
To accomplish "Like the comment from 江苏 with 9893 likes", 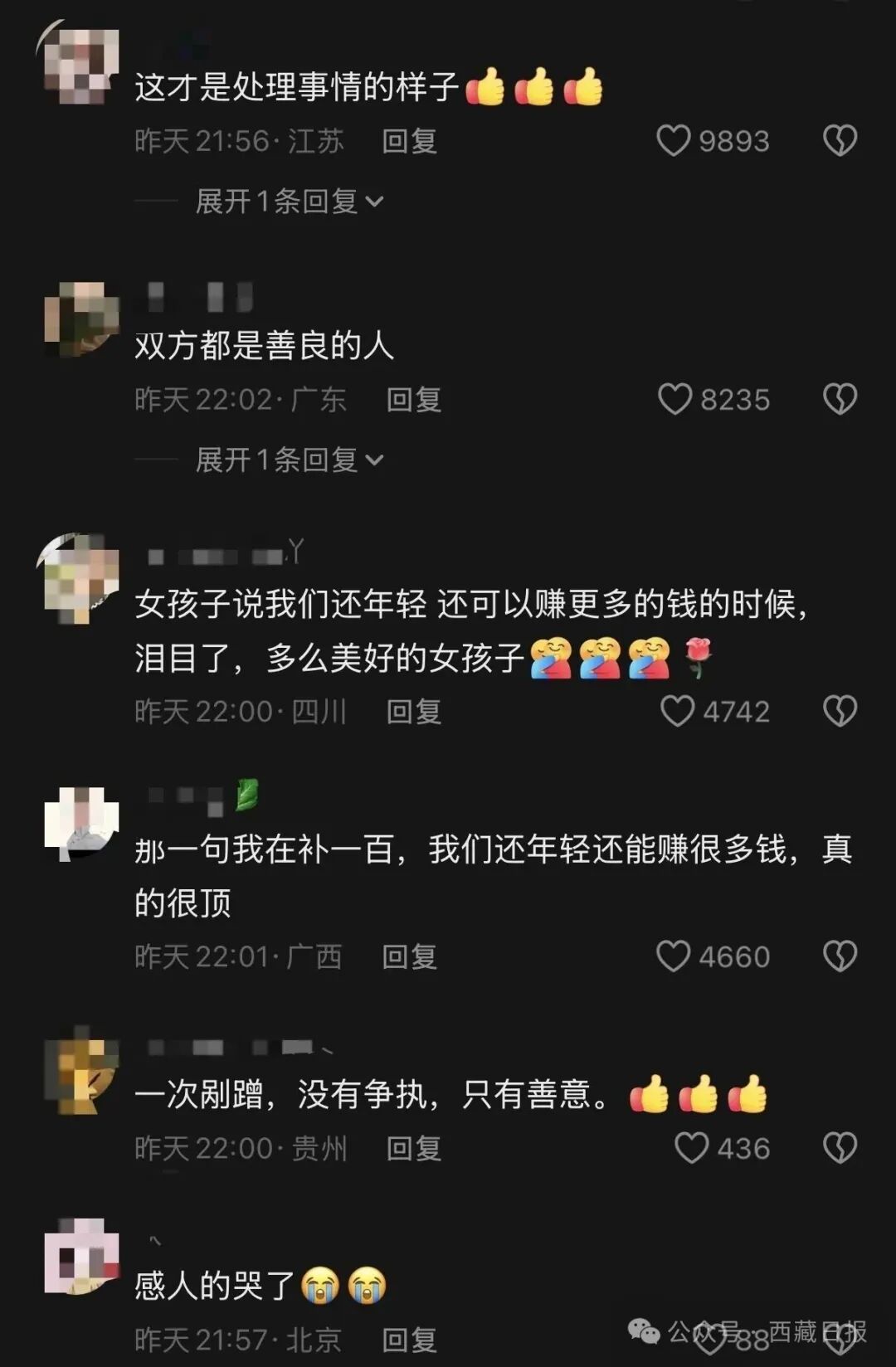I will (674, 141).
